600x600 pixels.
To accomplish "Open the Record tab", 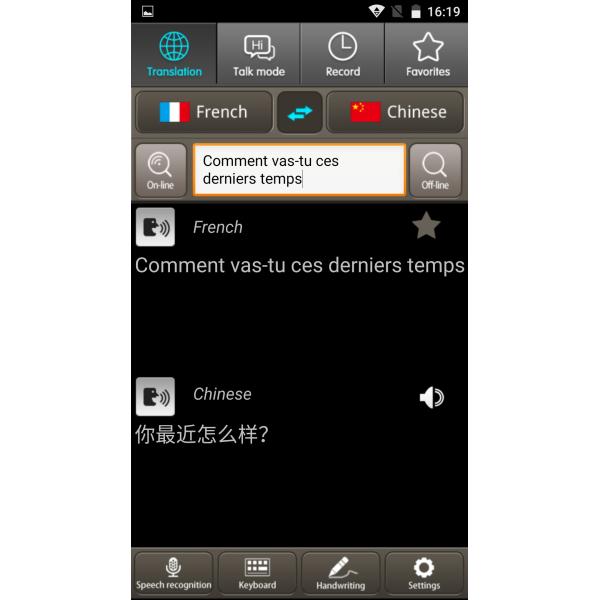I will (342, 54).
